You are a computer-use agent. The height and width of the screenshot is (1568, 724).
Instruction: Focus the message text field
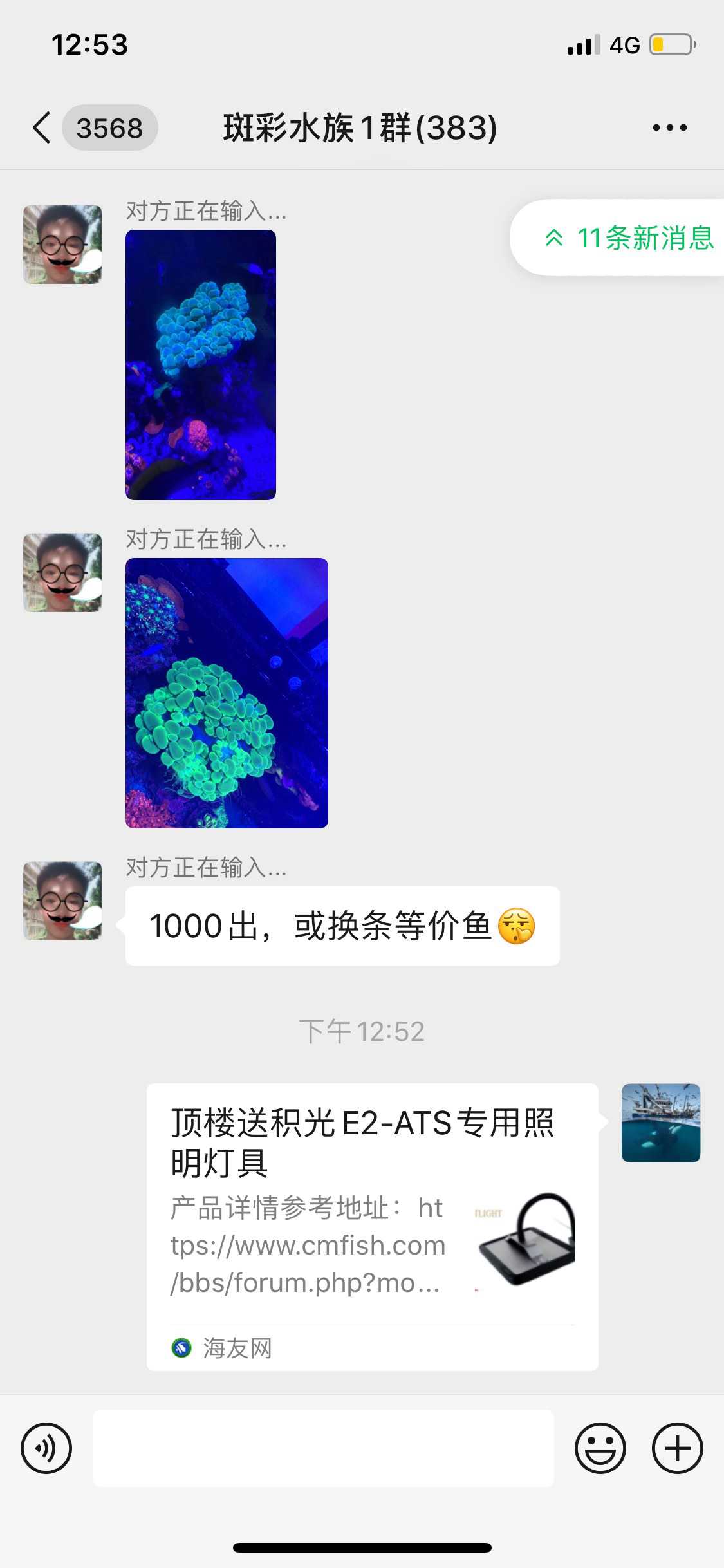coord(323,1448)
